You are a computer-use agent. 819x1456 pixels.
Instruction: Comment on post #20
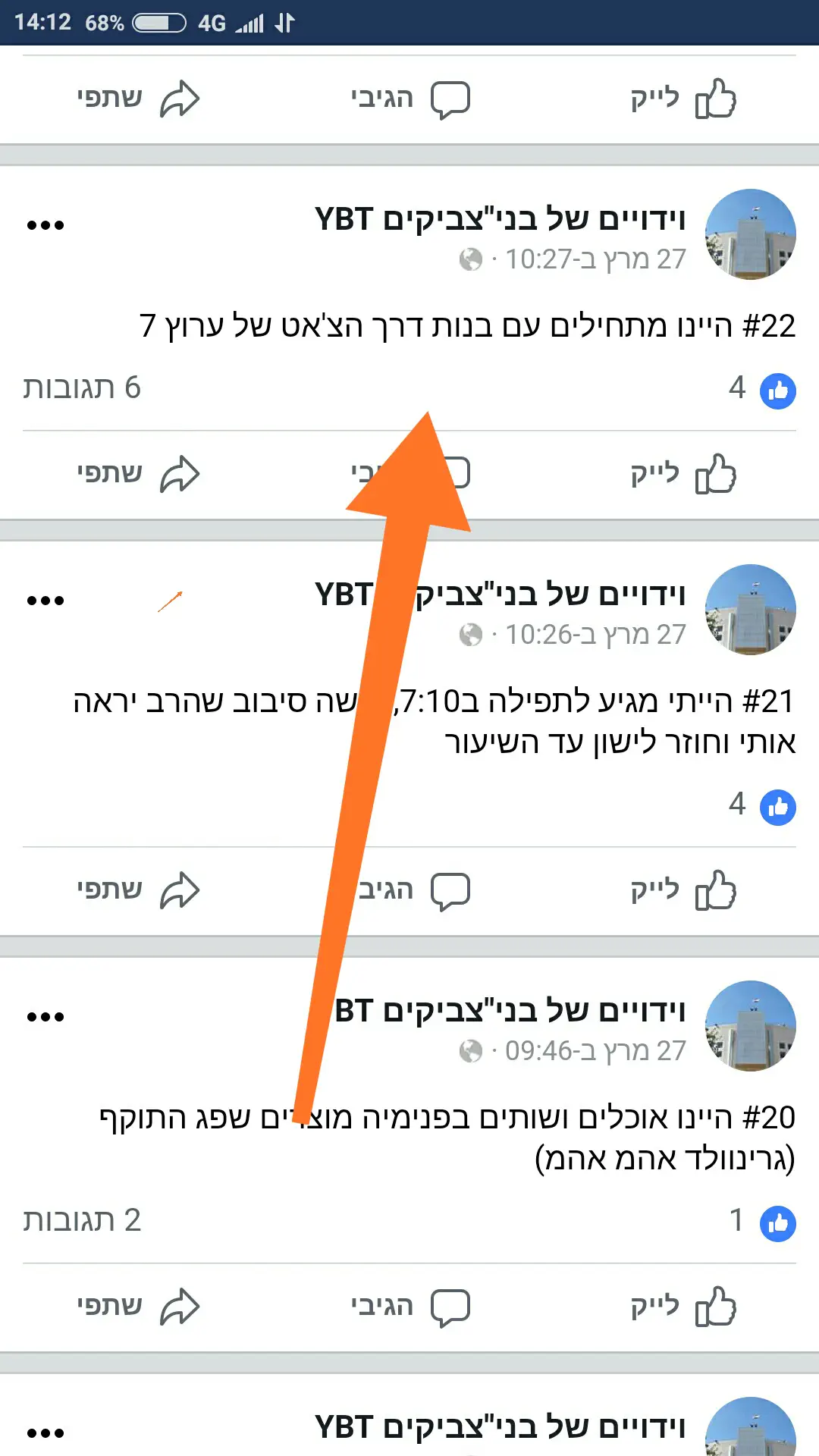pos(409,1307)
